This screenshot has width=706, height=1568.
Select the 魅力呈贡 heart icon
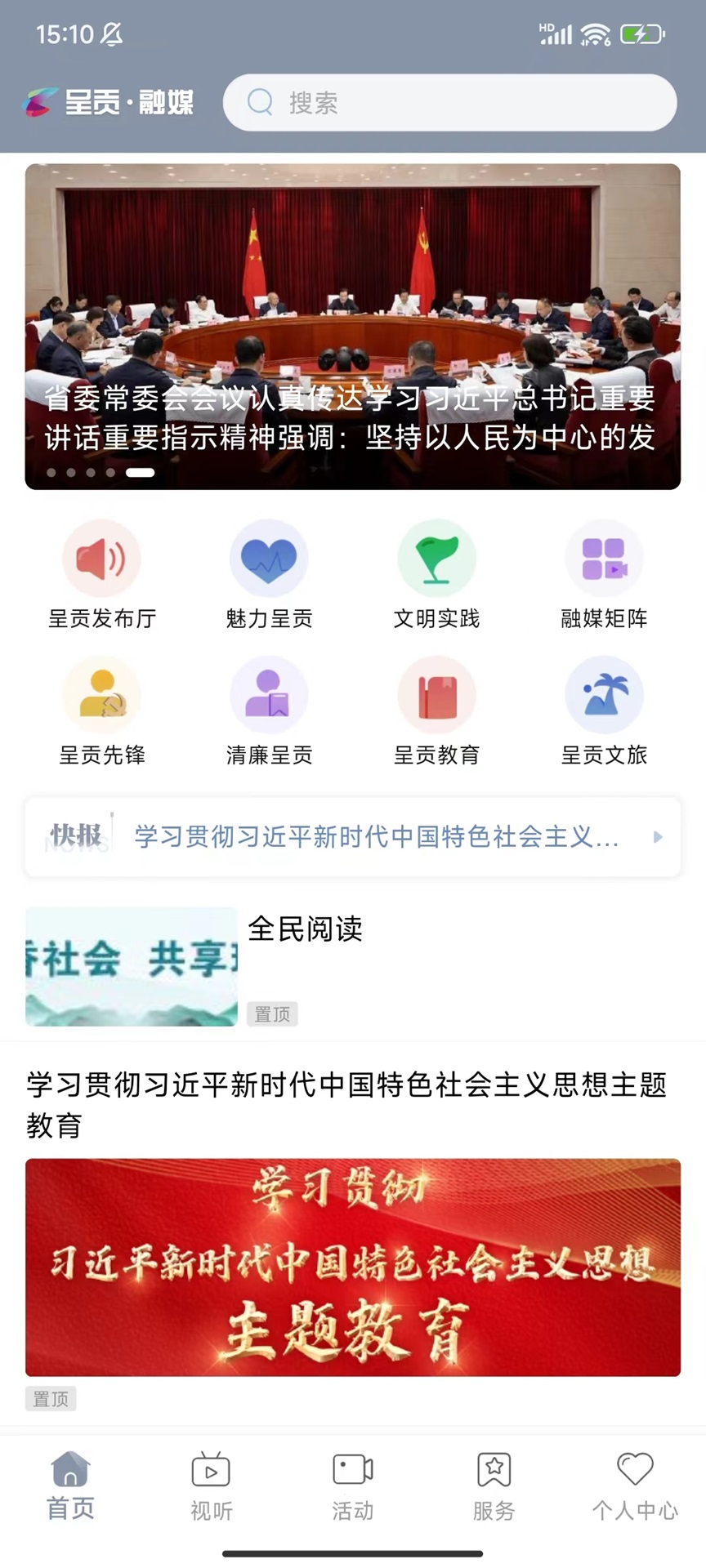pos(269,558)
